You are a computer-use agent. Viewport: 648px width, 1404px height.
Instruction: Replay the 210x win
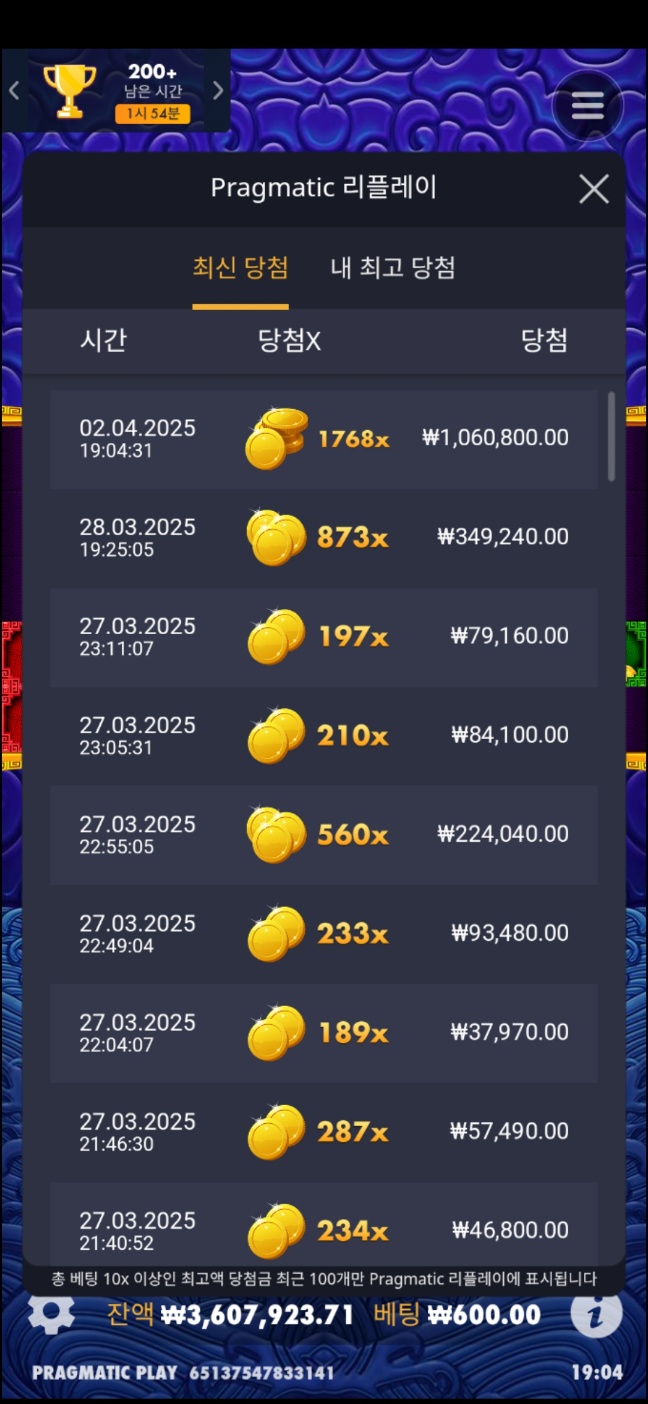pos(324,736)
